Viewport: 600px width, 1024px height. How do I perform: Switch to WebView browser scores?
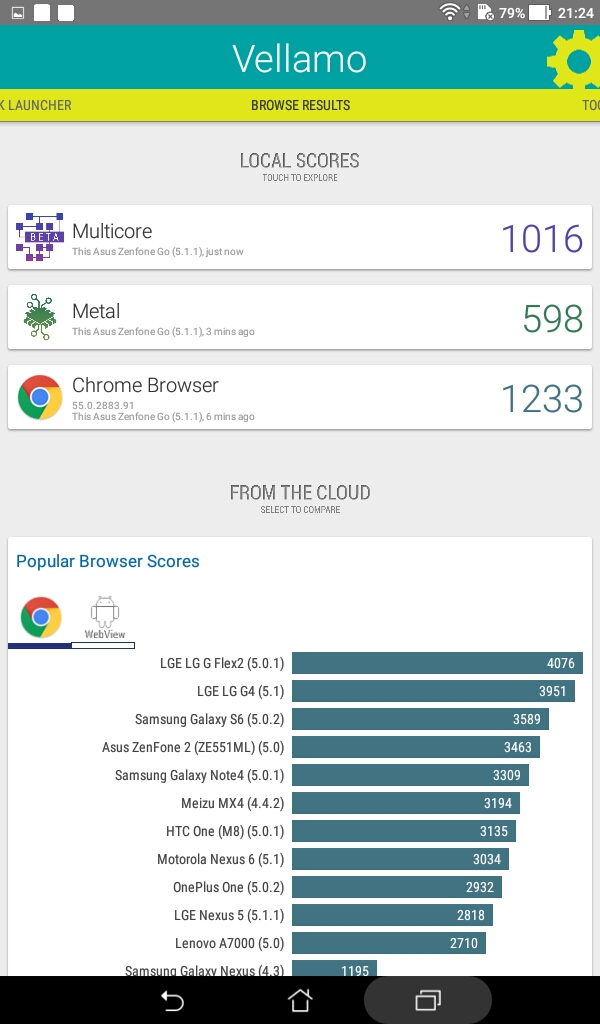click(x=104, y=617)
